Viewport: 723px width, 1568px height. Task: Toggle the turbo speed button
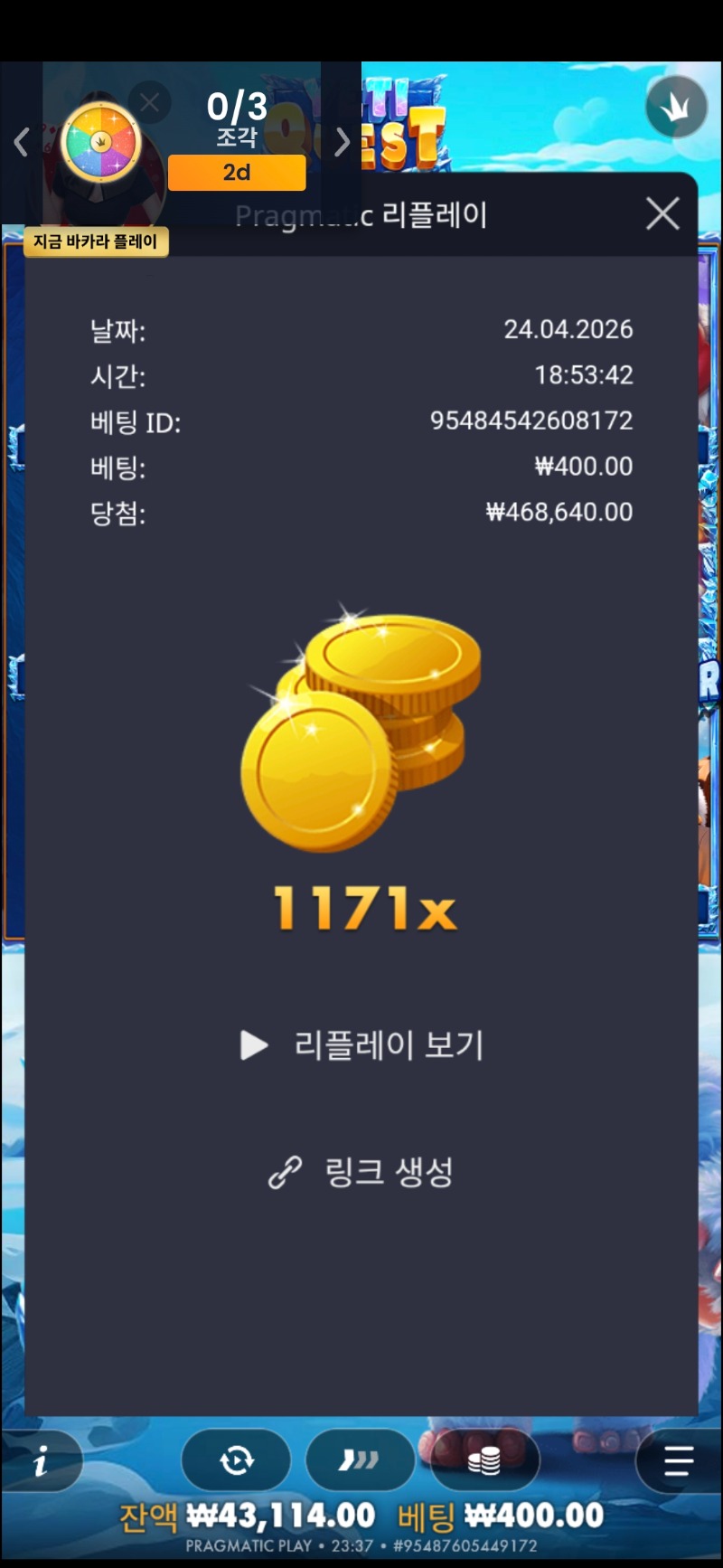click(x=360, y=1460)
